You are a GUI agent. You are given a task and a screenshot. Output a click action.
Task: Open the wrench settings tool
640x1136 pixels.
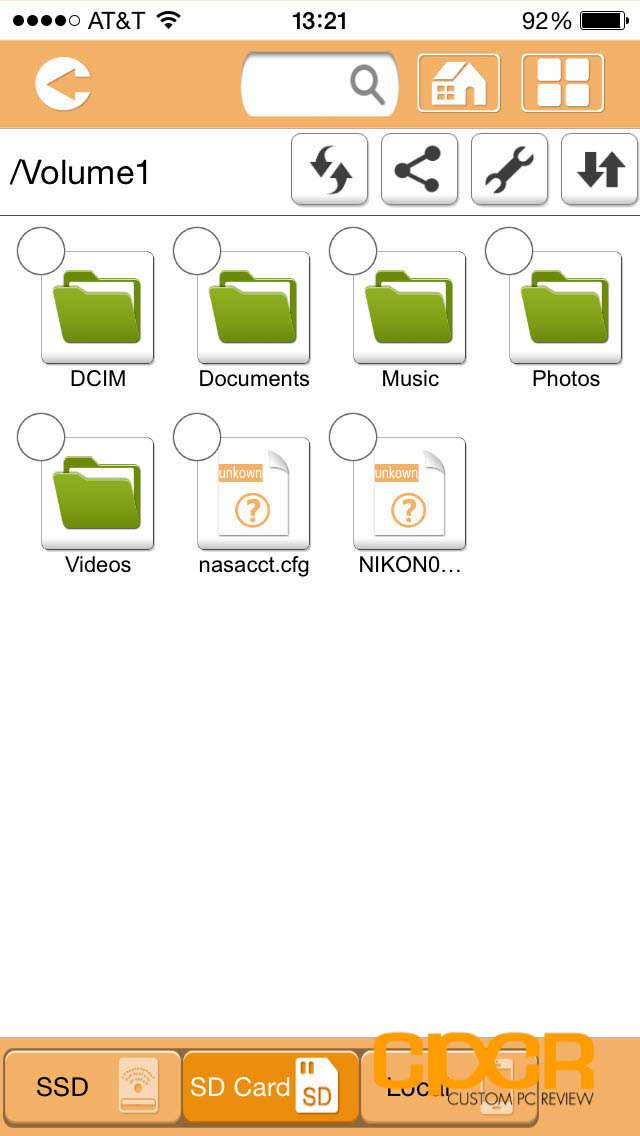[510, 169]
